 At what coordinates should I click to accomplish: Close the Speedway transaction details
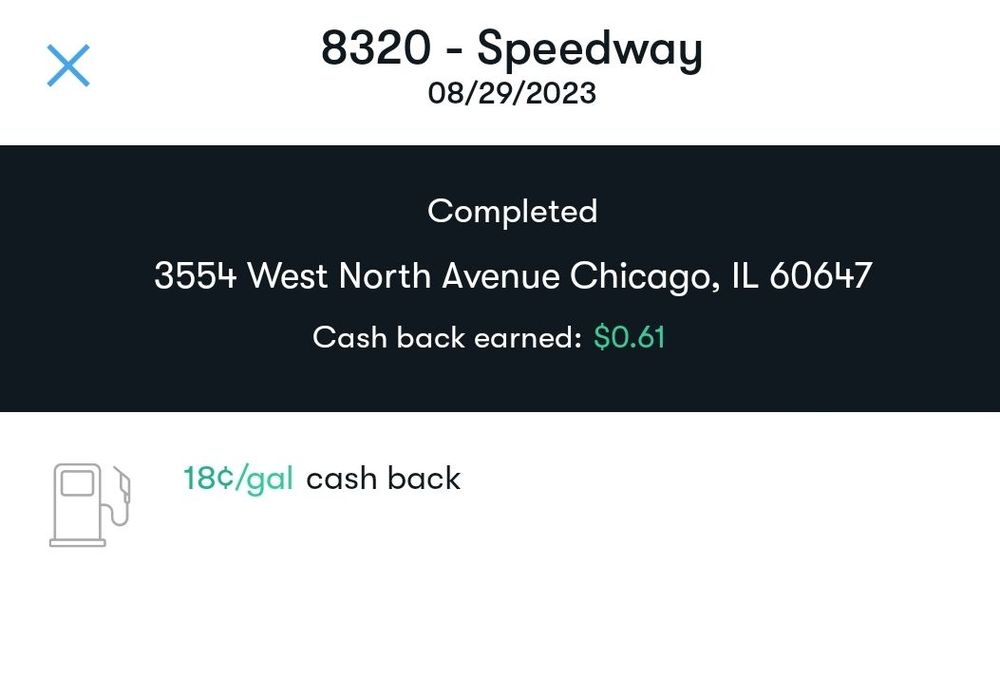(x=69, y=66)
